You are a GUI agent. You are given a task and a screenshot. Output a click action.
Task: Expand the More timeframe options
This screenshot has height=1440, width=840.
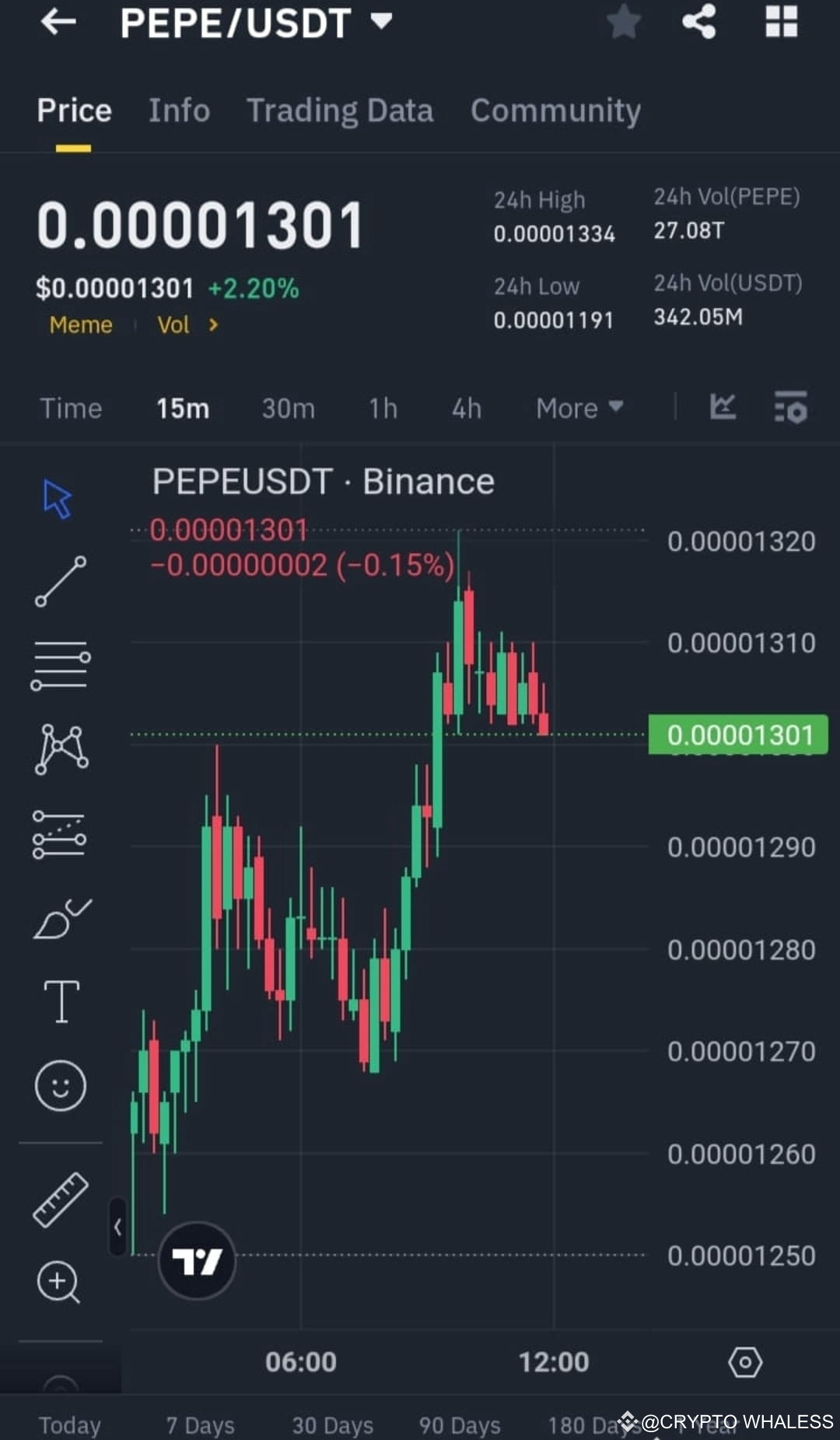(579, 408)
